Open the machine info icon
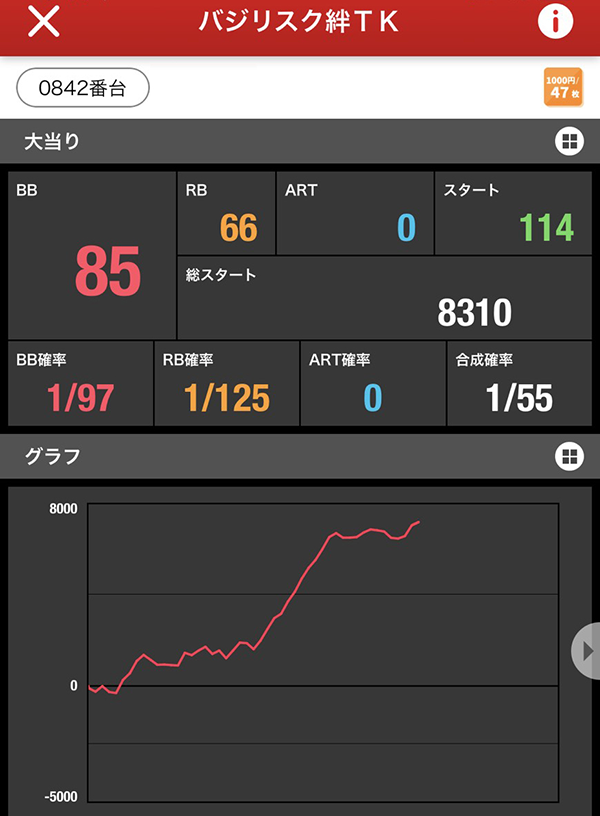600x816 pixels. click(556, 22)
